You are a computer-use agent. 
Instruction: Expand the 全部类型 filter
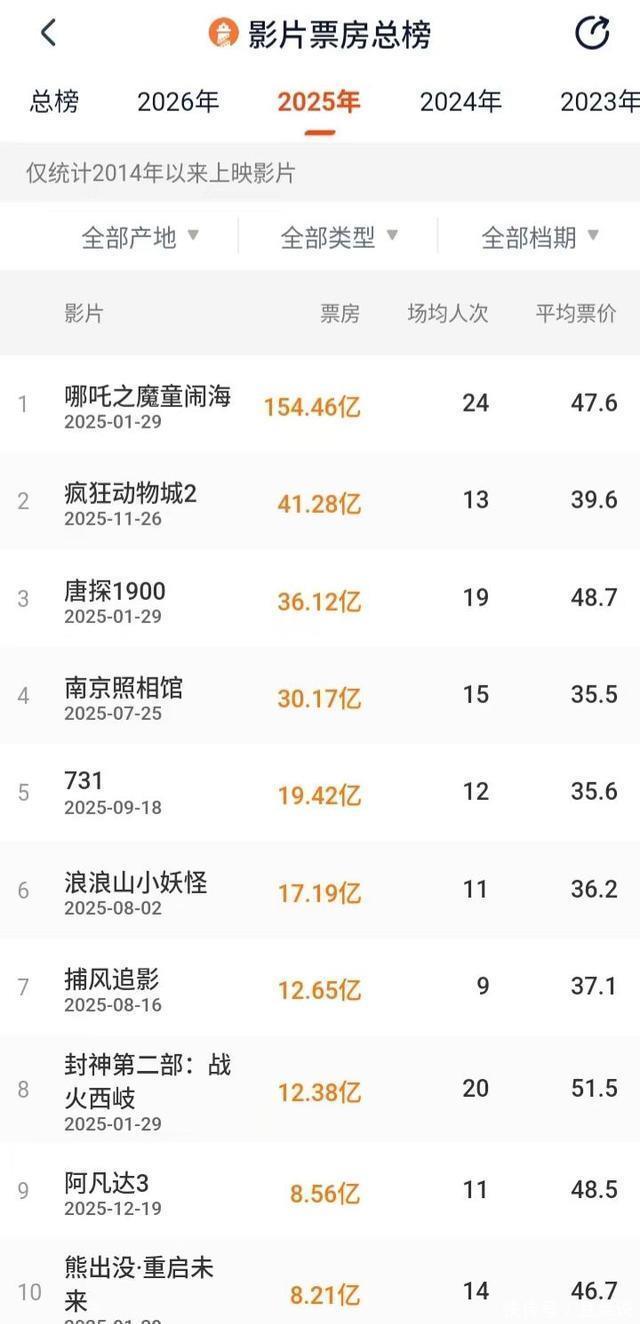[x=339, y=237]
